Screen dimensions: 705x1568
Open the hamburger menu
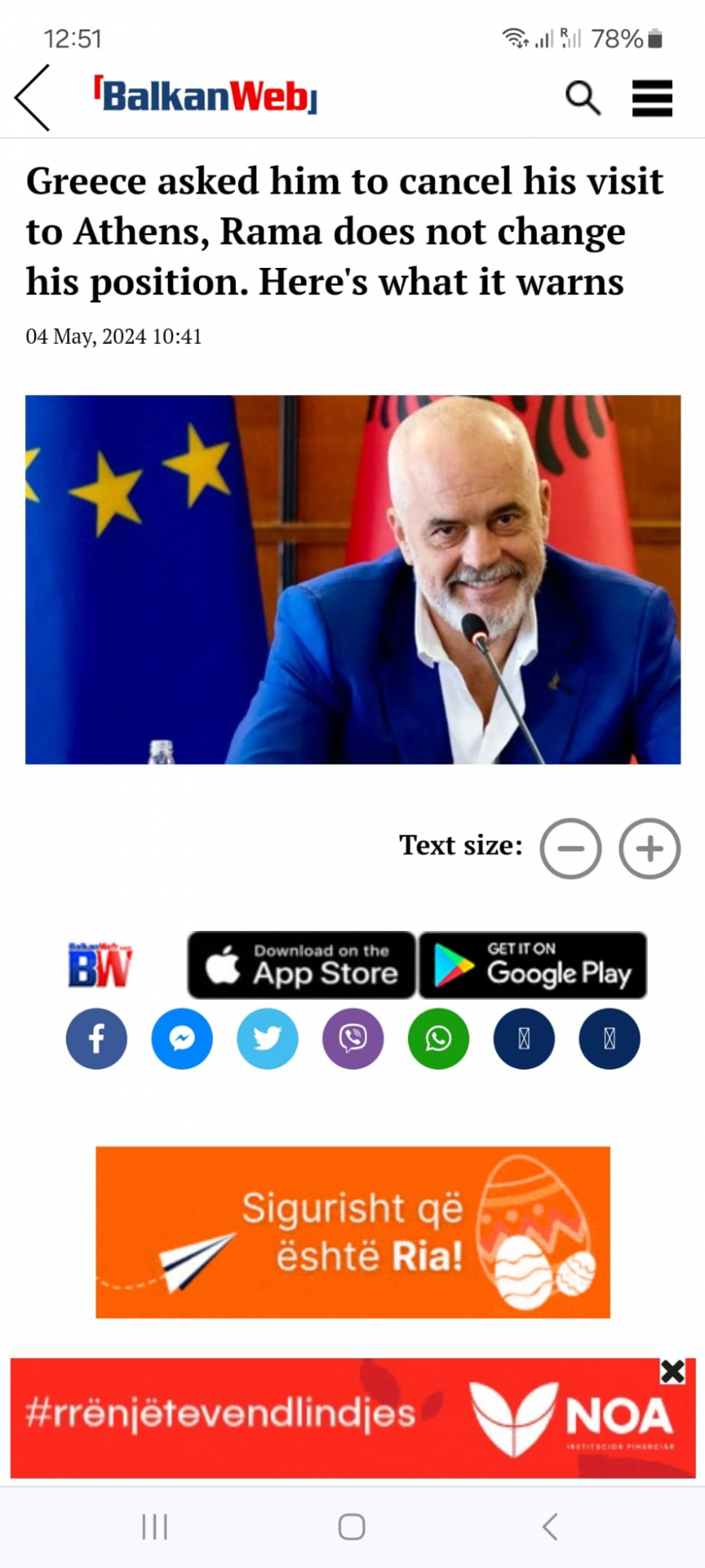[x=652, y=98]
